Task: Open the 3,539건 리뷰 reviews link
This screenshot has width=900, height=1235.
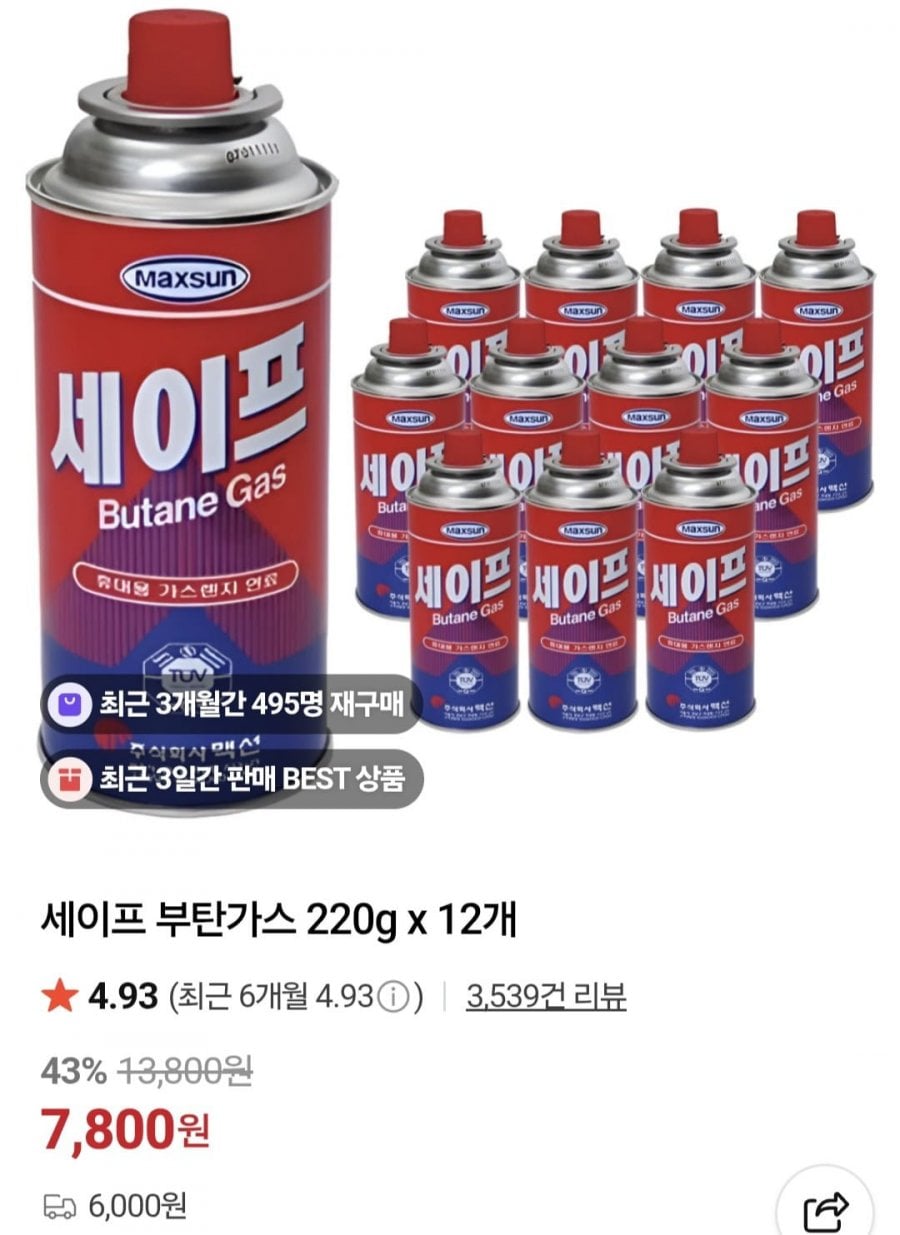Action: [546, 996]
